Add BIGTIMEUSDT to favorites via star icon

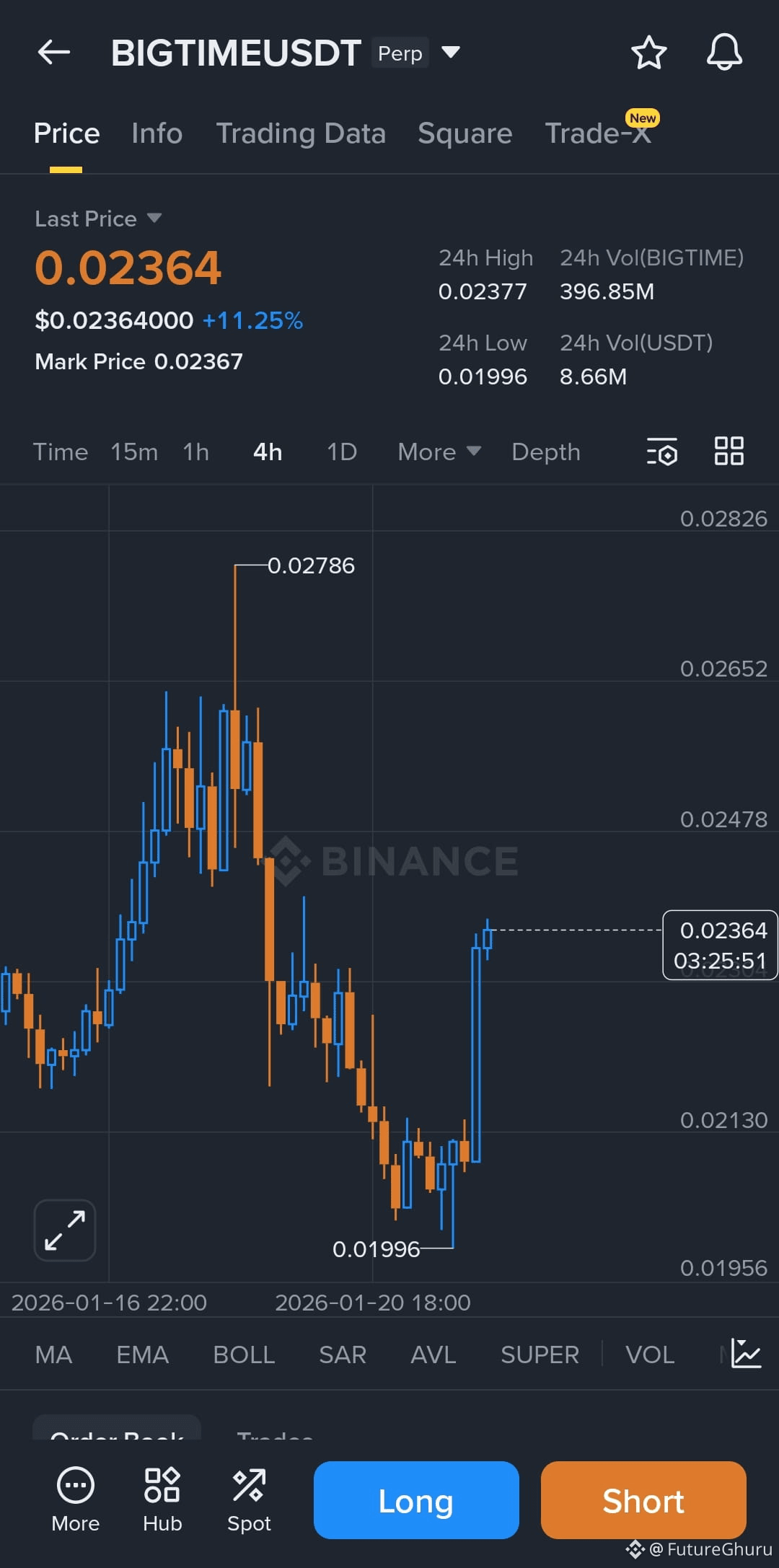coord(648,52)
